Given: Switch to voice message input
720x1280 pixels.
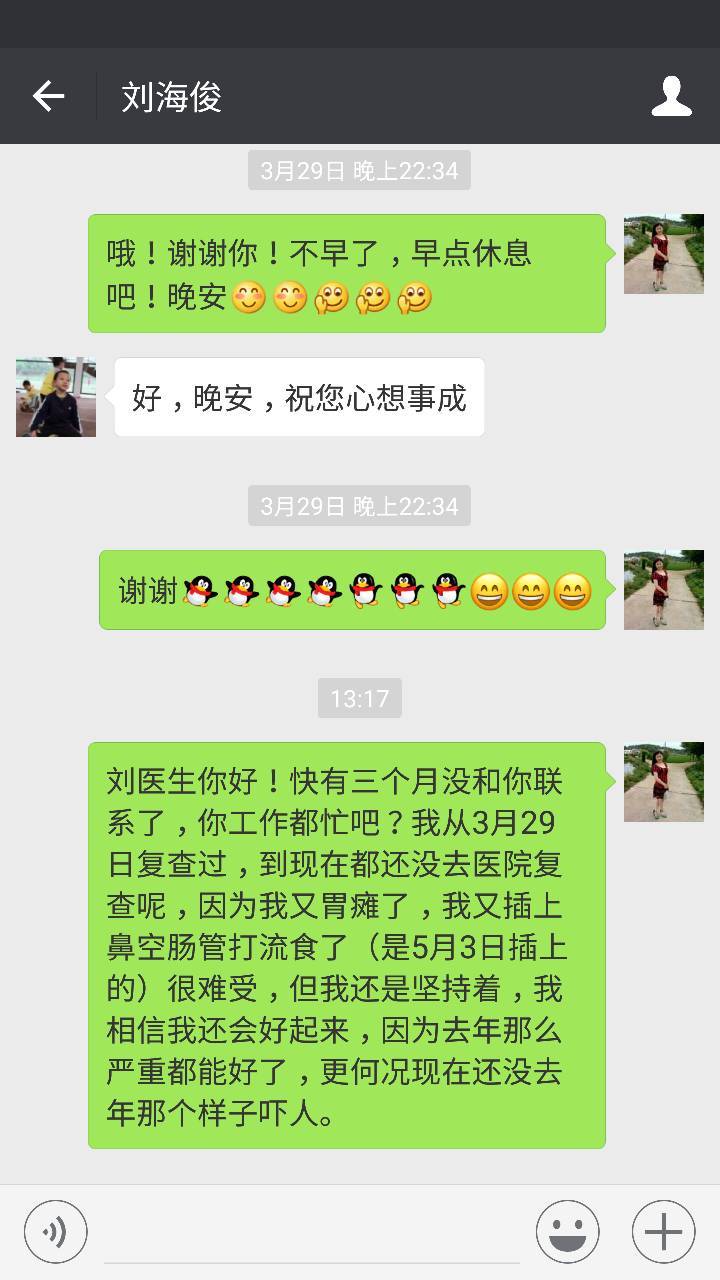Looking at the screenshot, I should [x=56, y=1232].
